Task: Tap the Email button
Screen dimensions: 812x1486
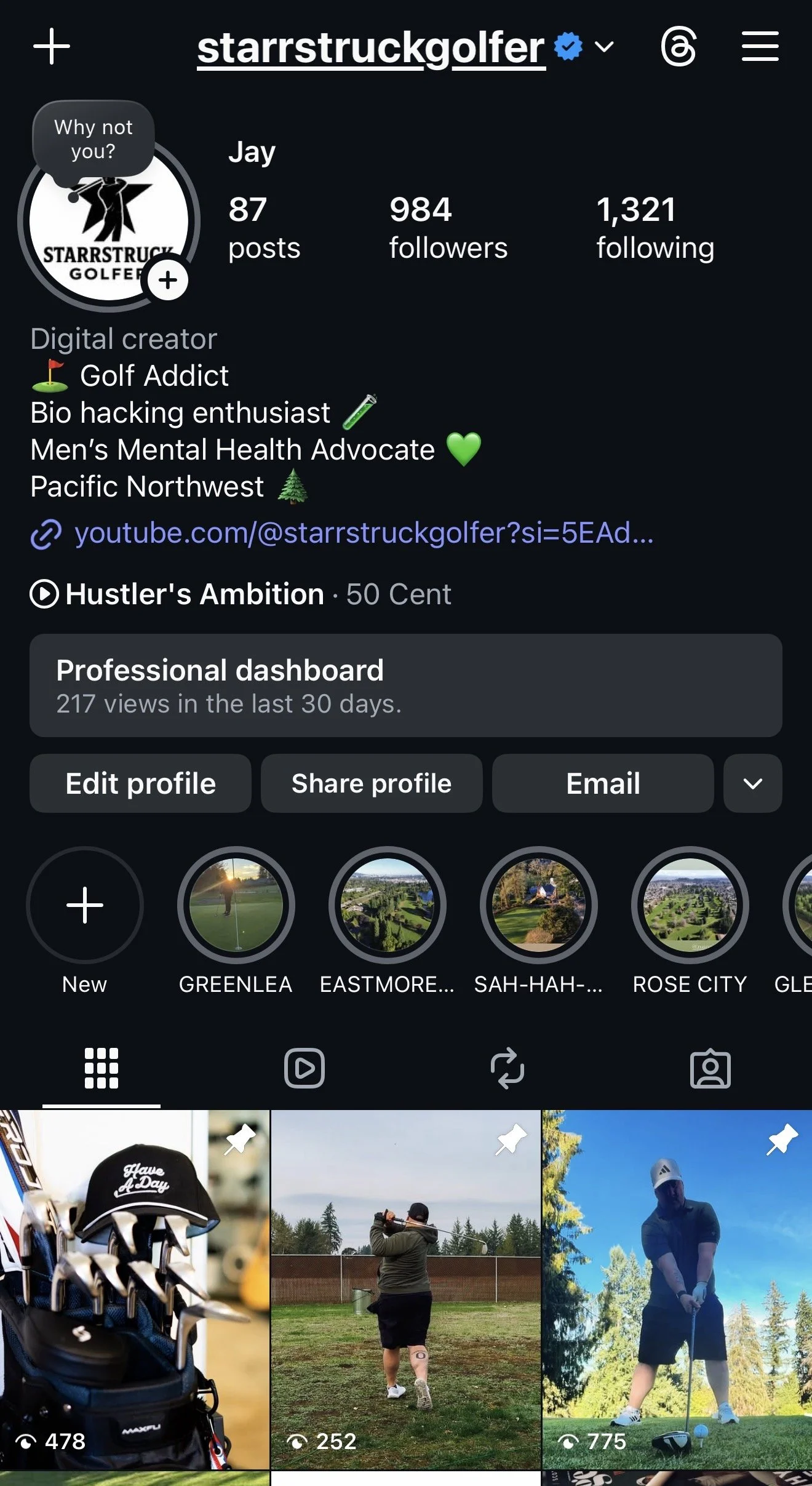Action: [x=603, y=783]
